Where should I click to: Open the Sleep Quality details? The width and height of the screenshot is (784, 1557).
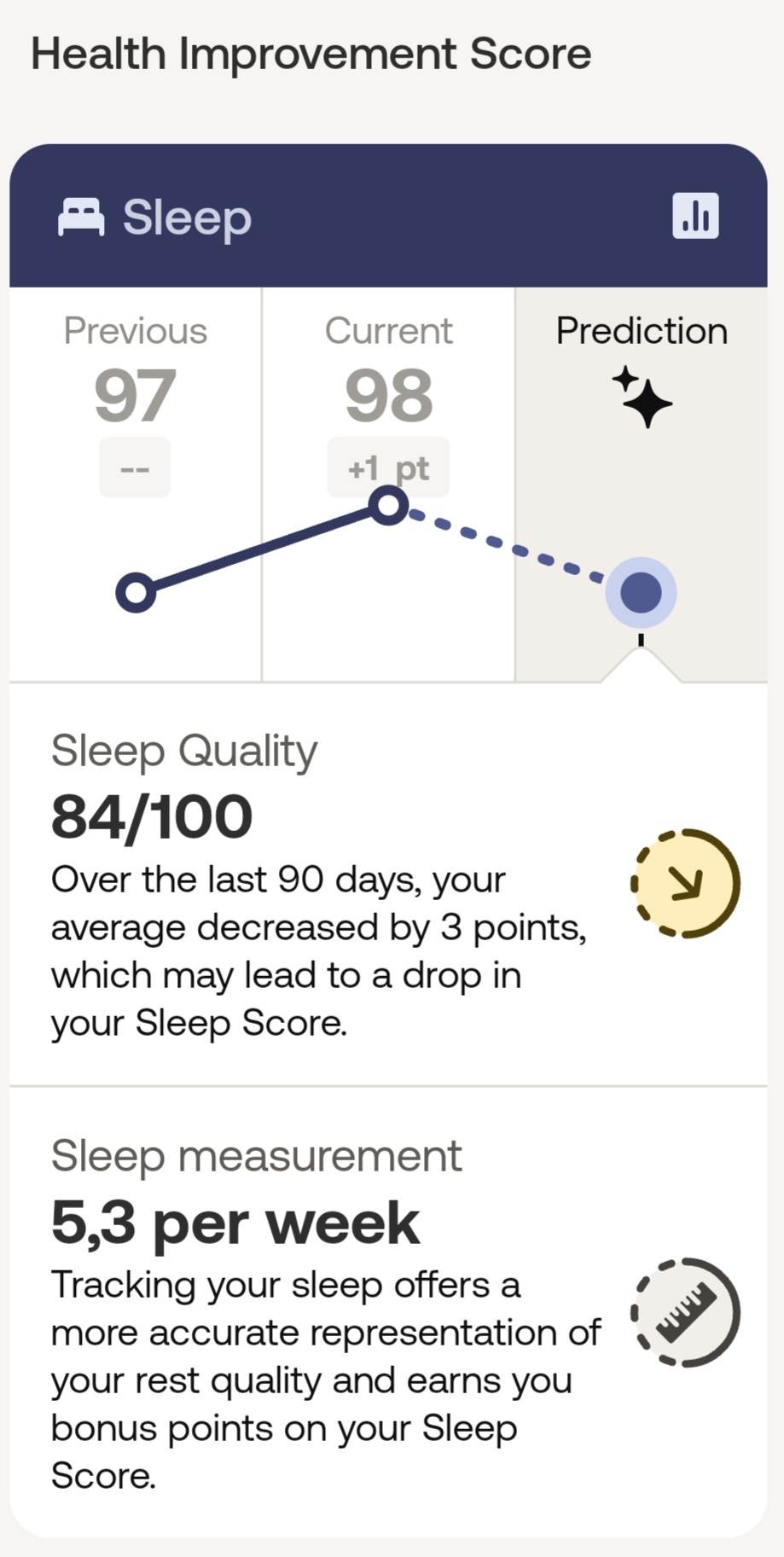[387, 884]
